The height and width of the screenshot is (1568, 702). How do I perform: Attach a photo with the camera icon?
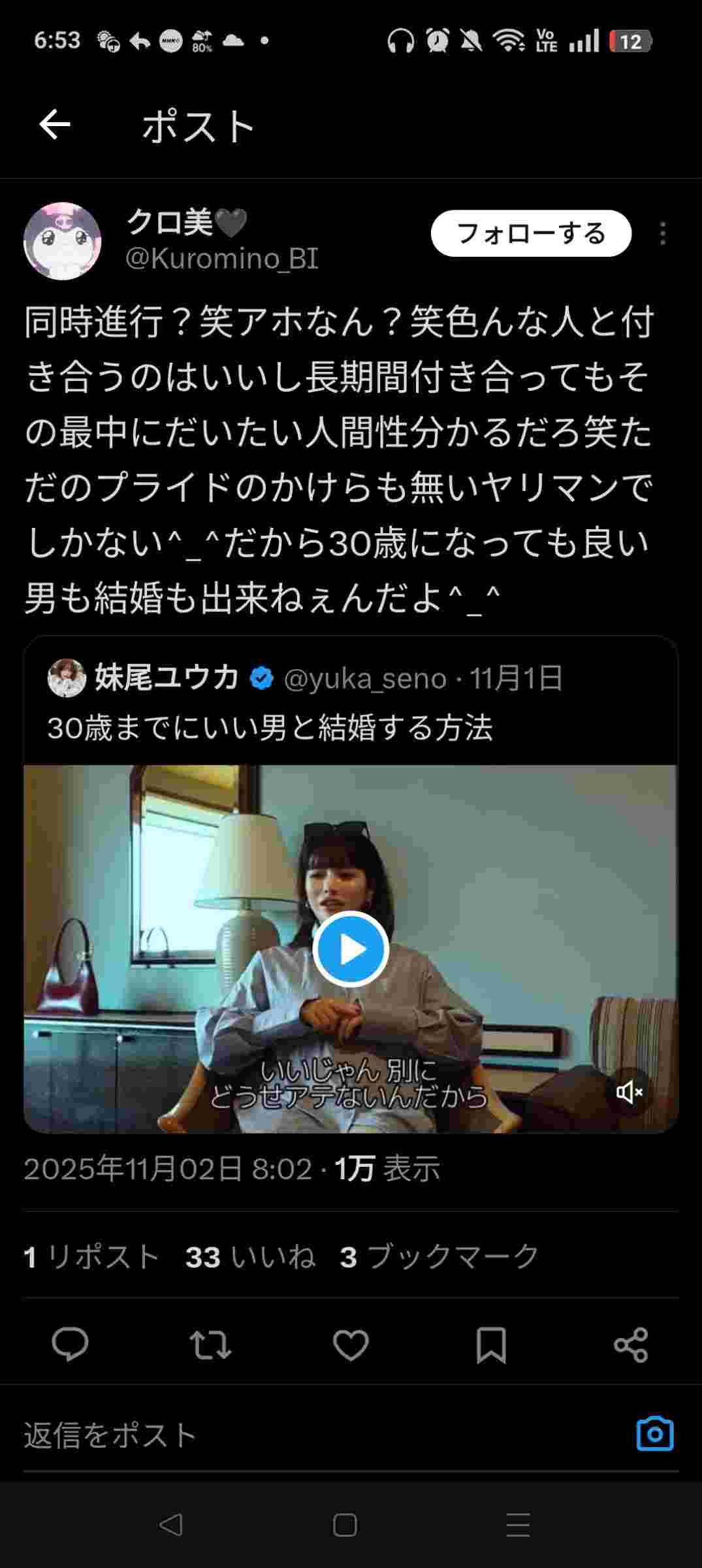(x=654, y=1434)
